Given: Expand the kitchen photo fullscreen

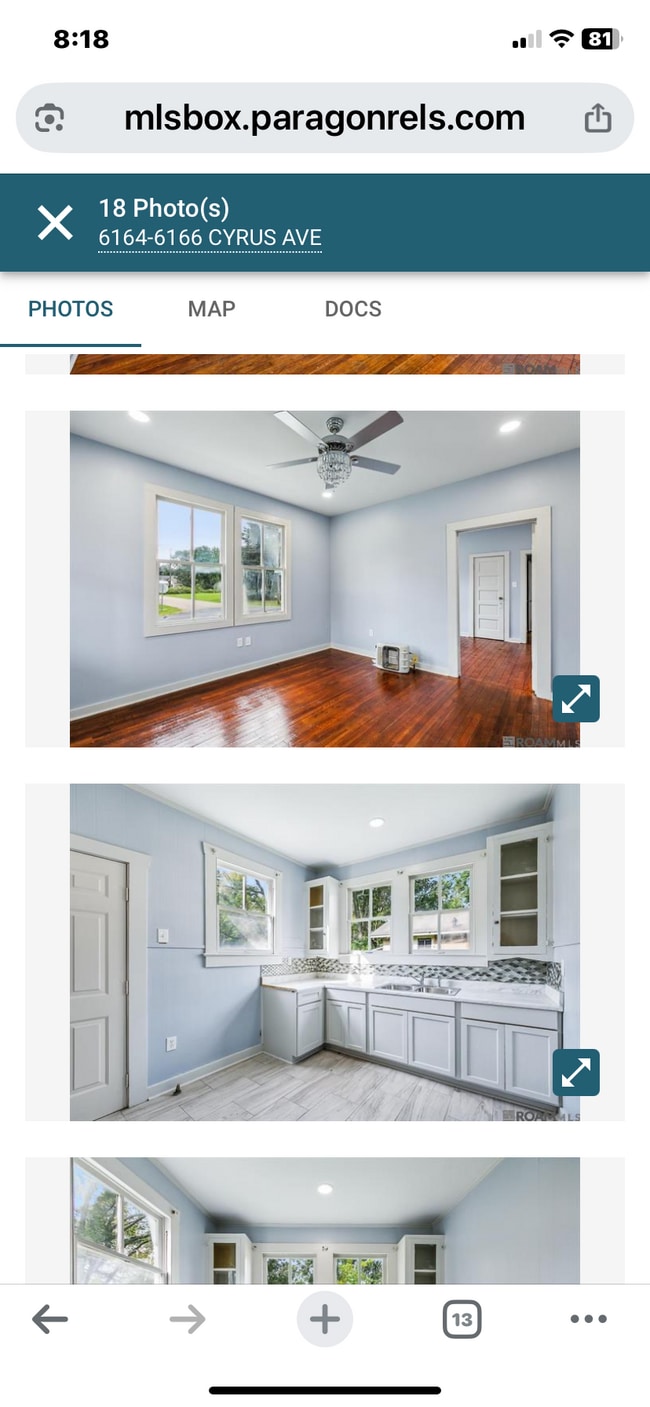Looking at the screenshot, I should point(576,1072).
